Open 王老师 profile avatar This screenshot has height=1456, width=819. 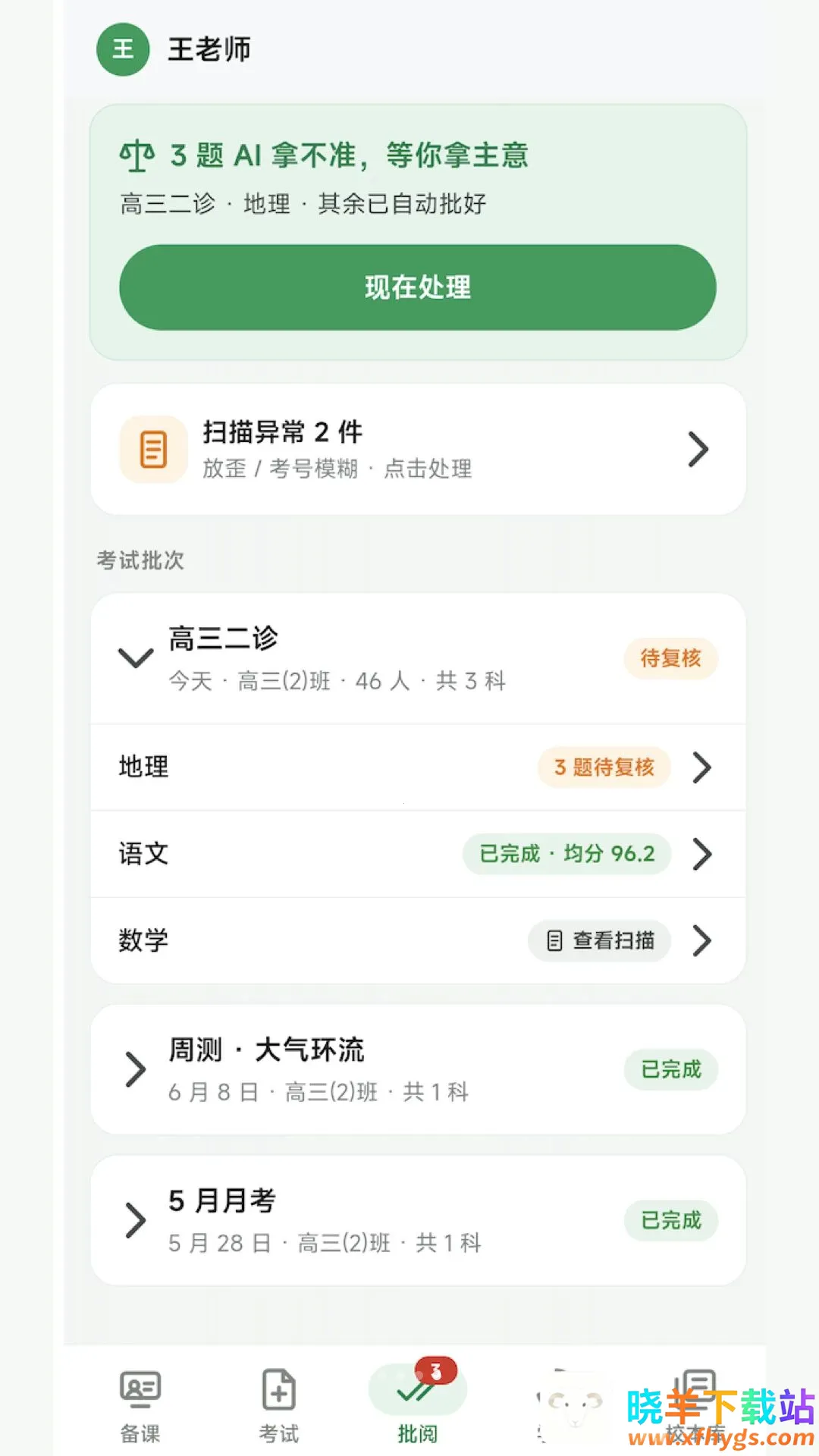point(123,49)
